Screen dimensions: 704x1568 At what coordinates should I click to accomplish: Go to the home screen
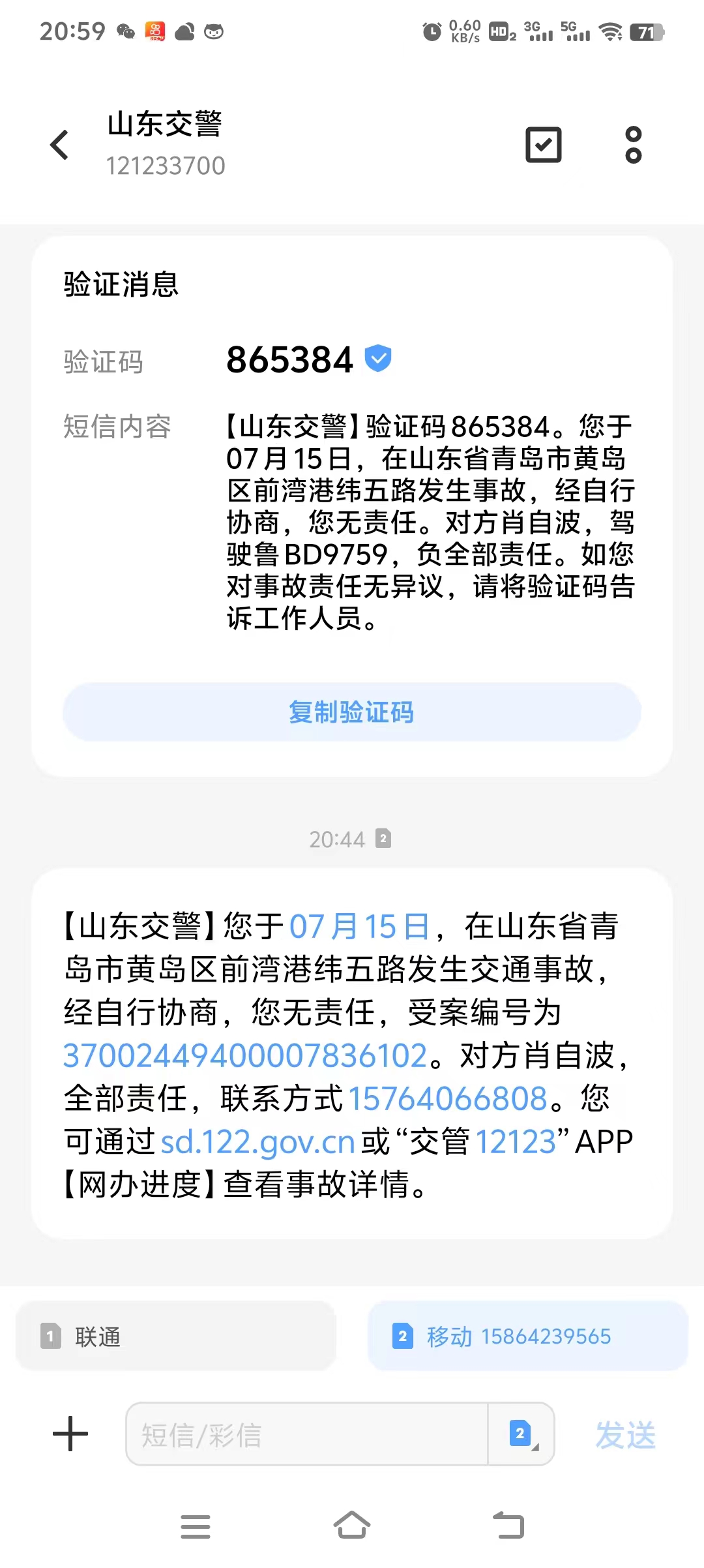click(x=352, y=1526)
